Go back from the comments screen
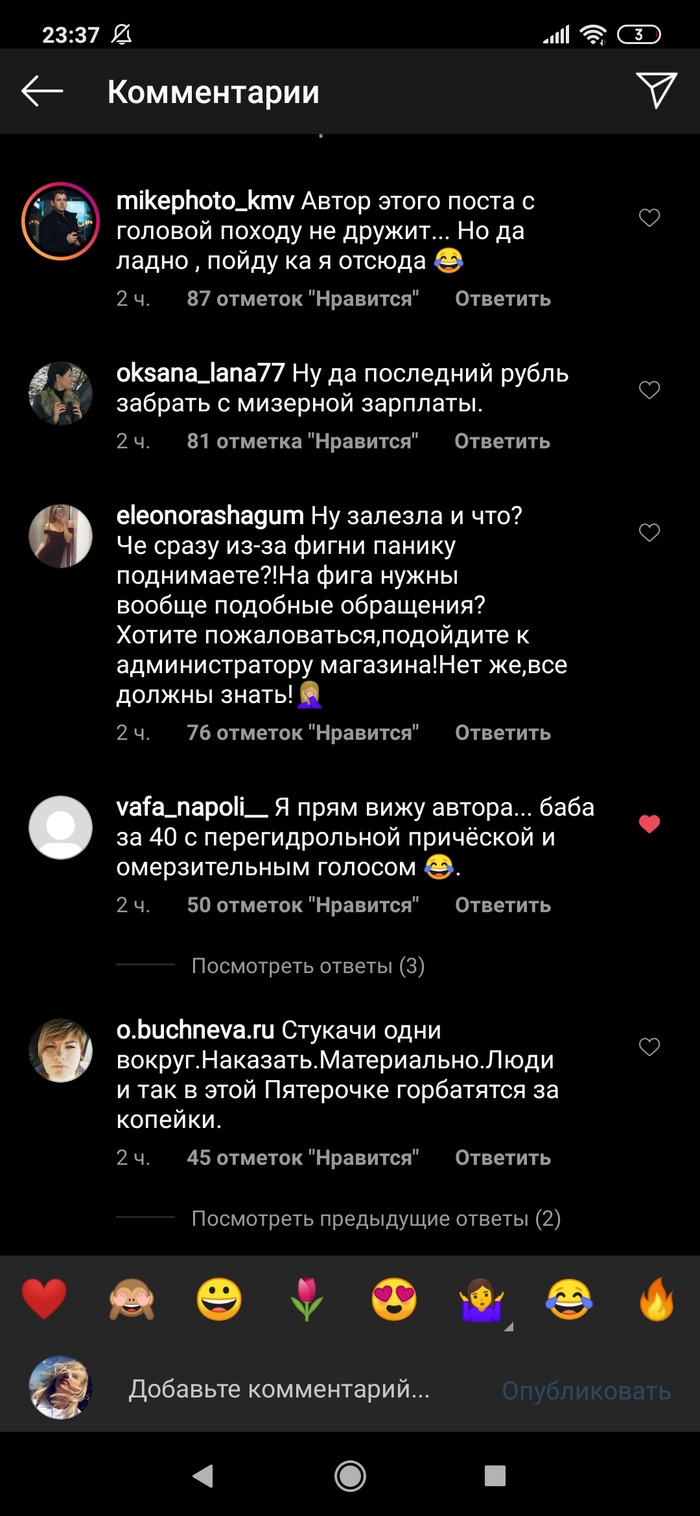The image size is (700, 1516). tap(42, 91)
